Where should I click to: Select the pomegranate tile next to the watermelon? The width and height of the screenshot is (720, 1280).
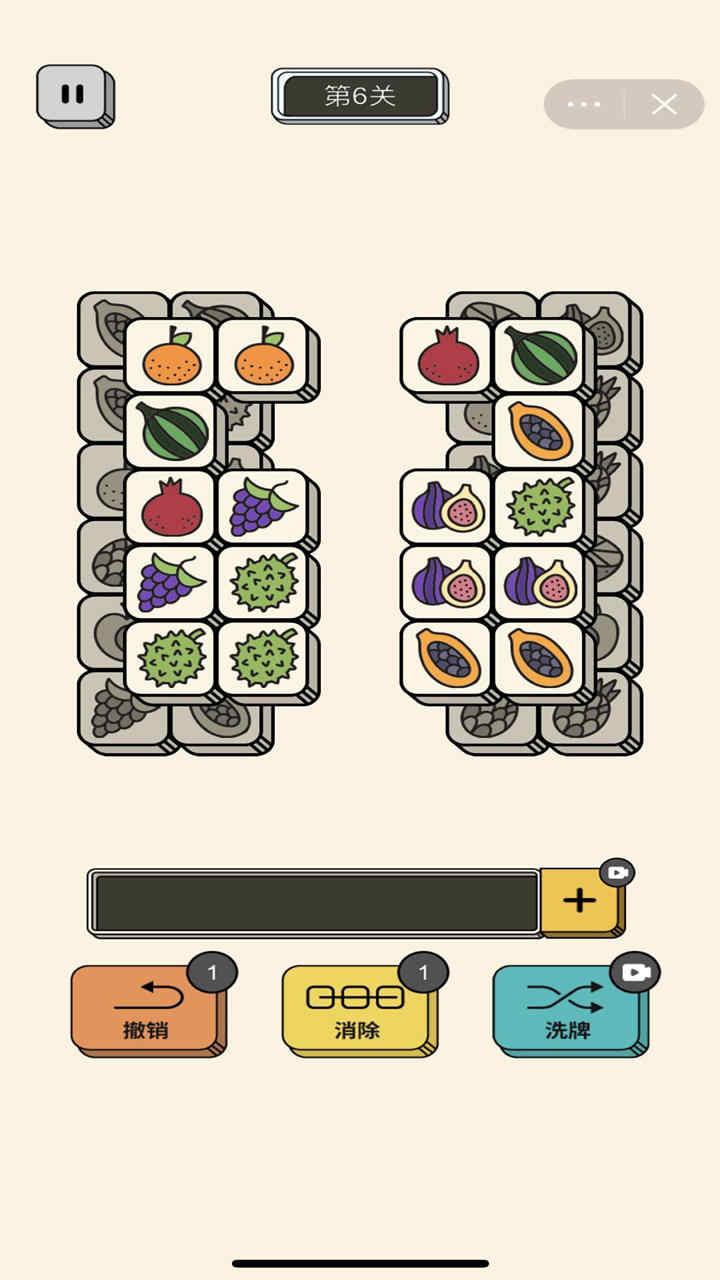pos(447,355)
